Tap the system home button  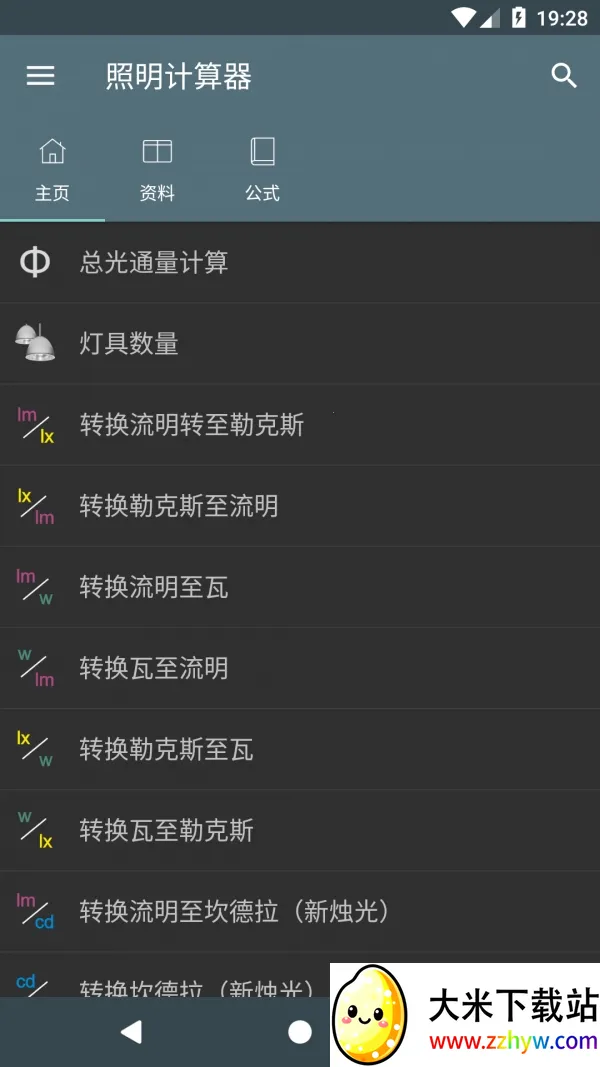click(299, 1032)
